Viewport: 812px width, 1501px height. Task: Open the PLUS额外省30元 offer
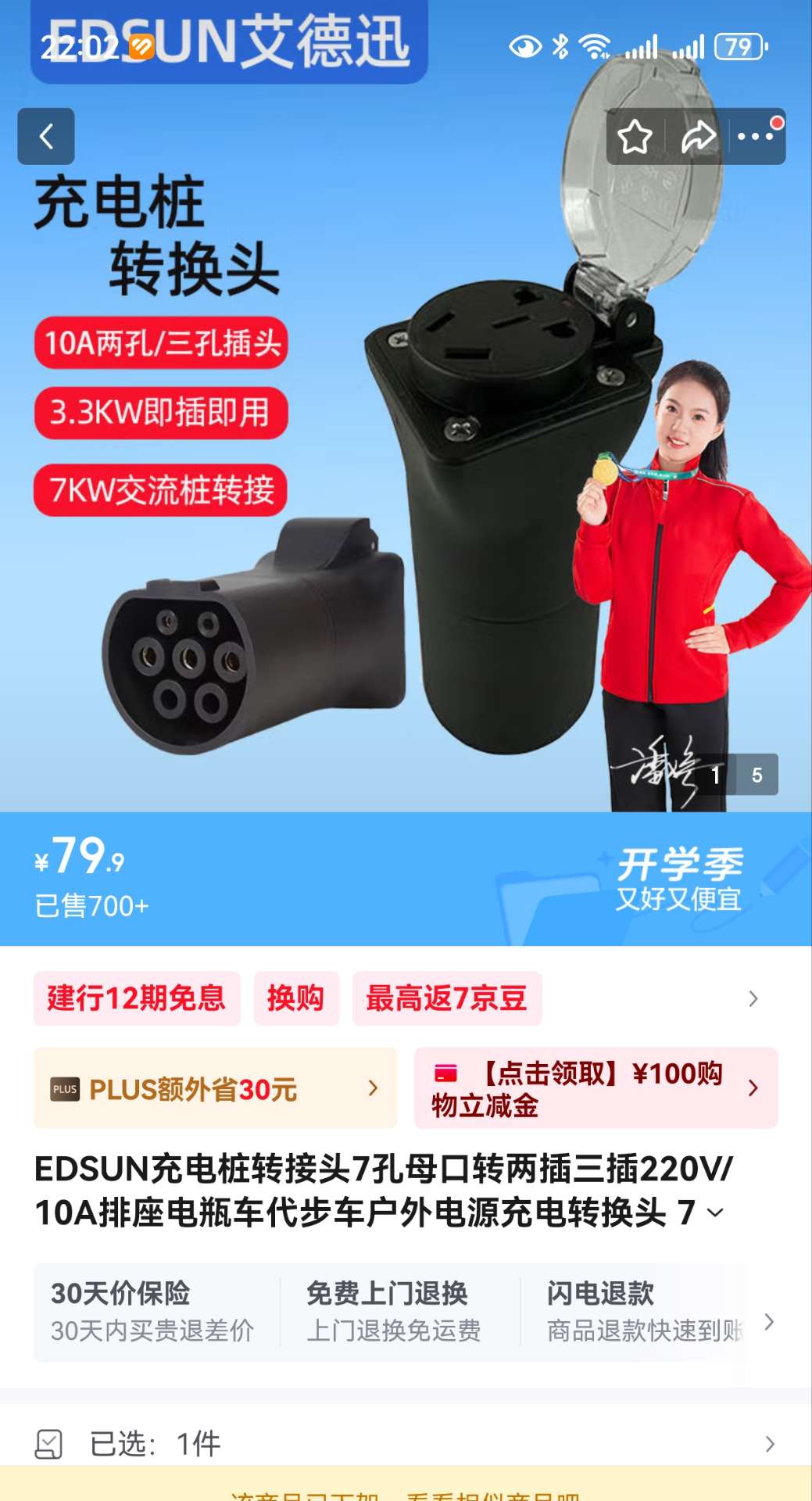click(215, 1088)
